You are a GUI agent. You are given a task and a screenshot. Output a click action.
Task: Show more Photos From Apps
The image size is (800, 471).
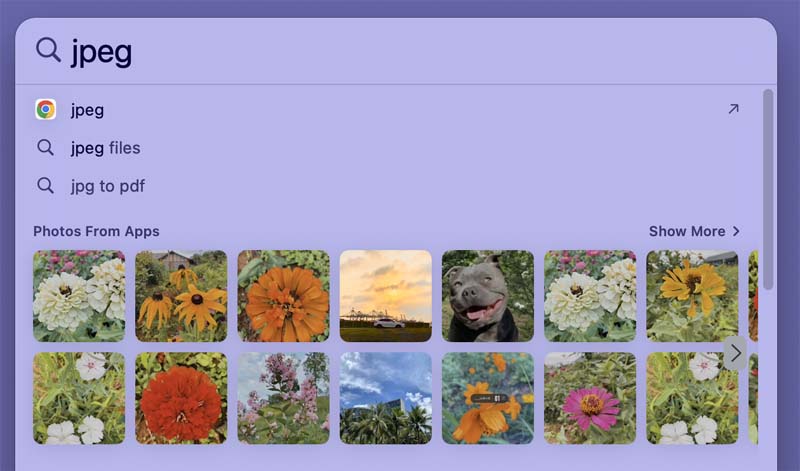point(694,231)
